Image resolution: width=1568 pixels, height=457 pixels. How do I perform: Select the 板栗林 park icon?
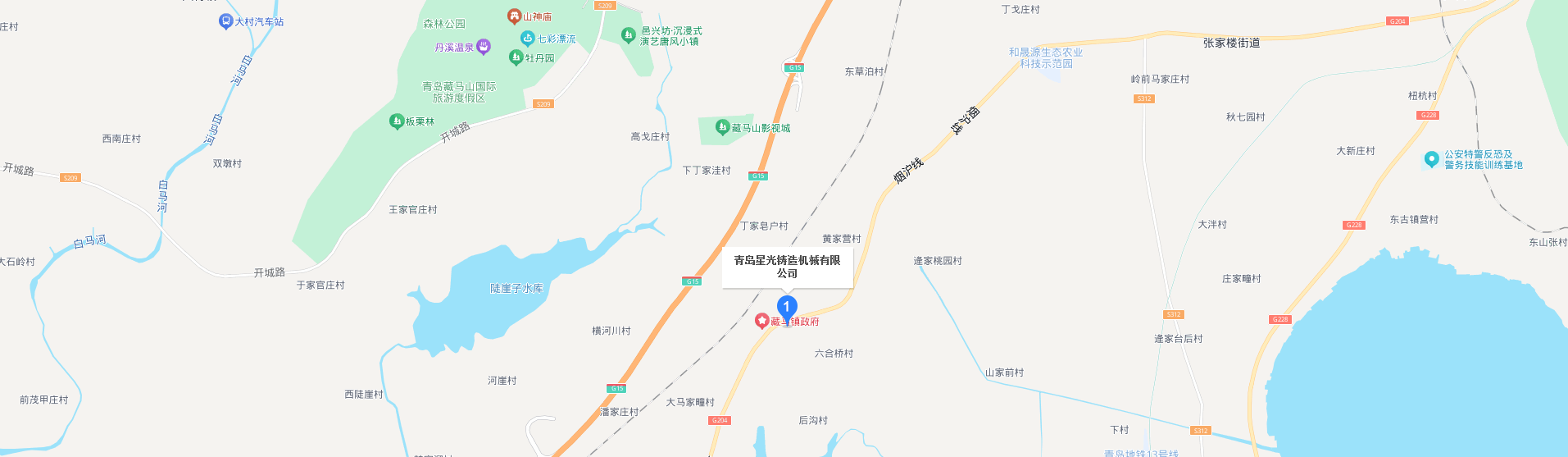tap(397, 121)
